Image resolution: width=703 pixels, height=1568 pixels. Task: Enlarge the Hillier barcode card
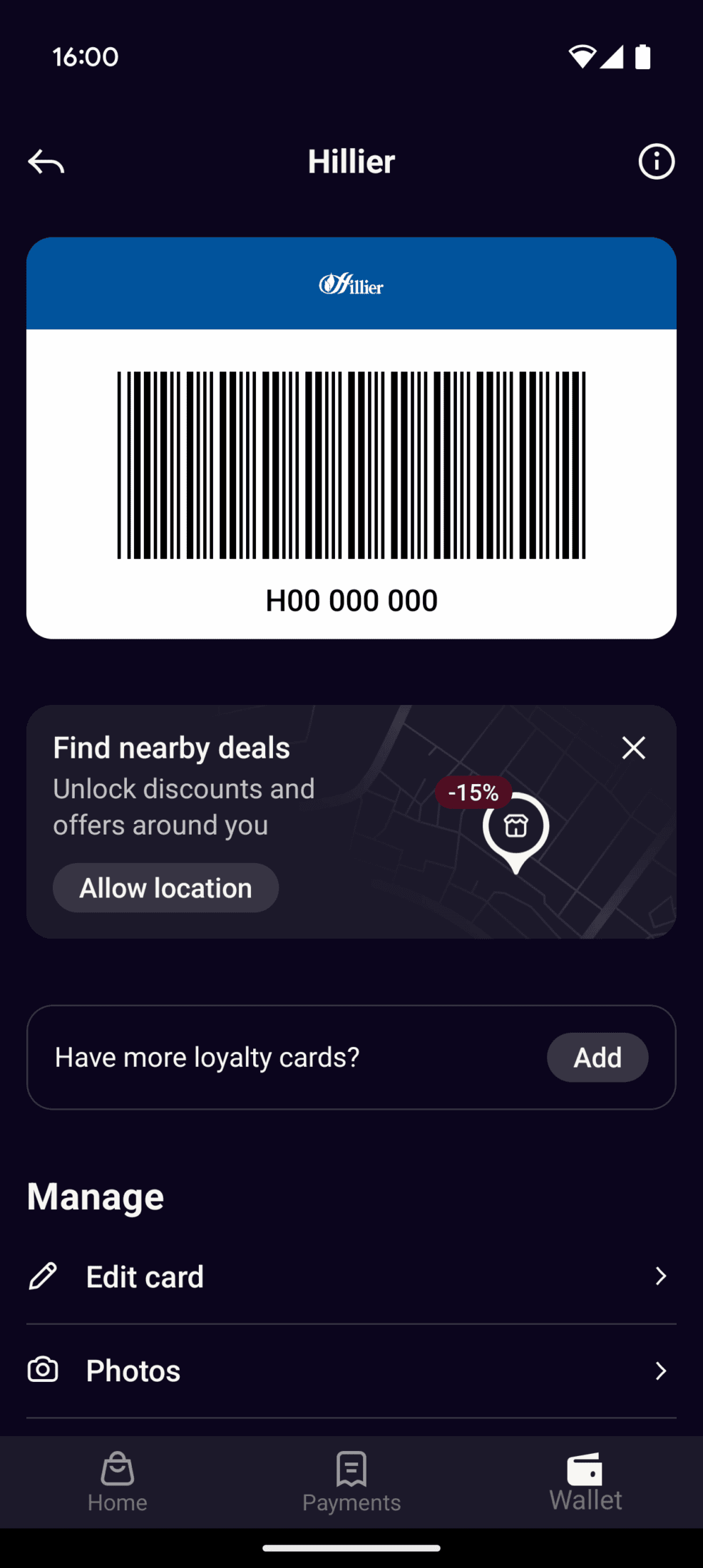tap(351, 465)
